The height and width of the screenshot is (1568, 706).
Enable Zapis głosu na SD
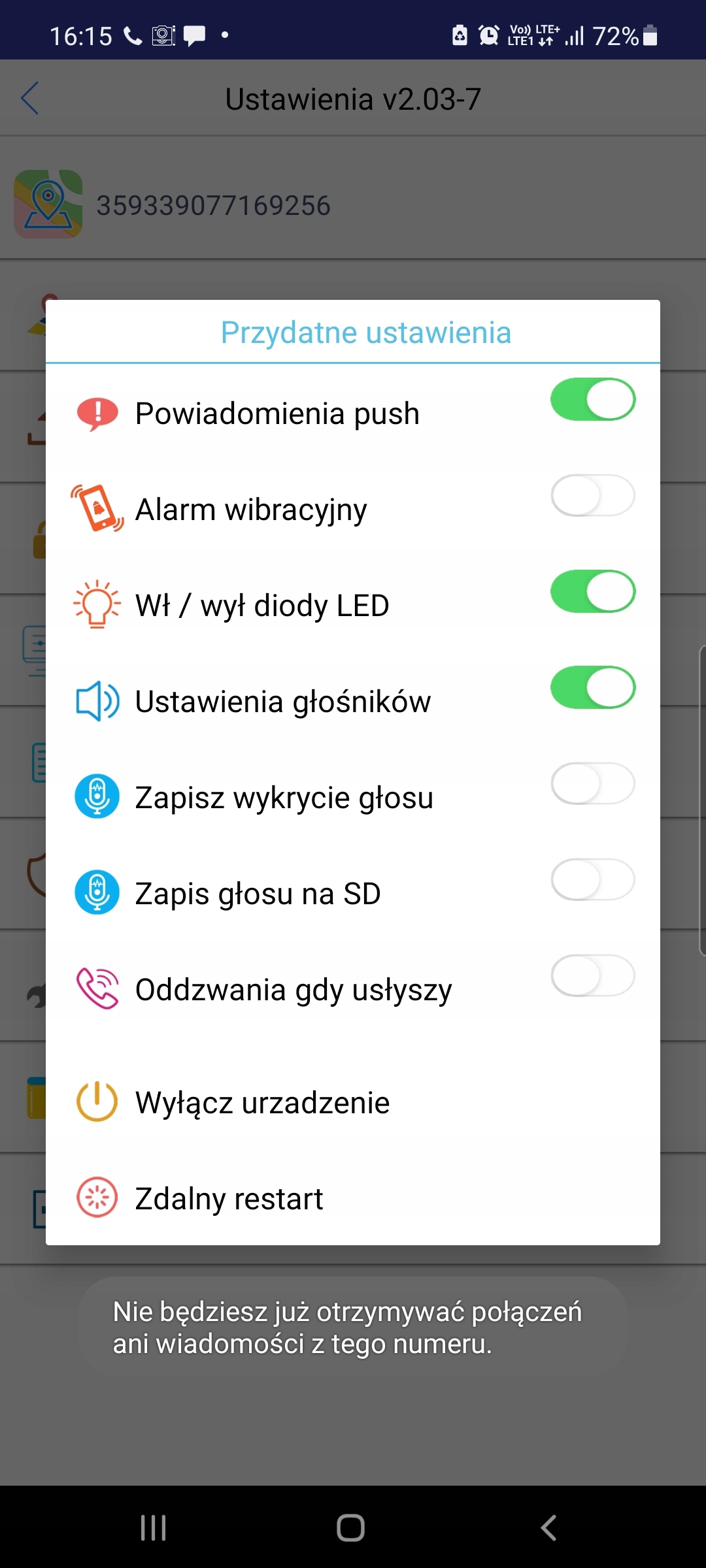pos(592,879)
